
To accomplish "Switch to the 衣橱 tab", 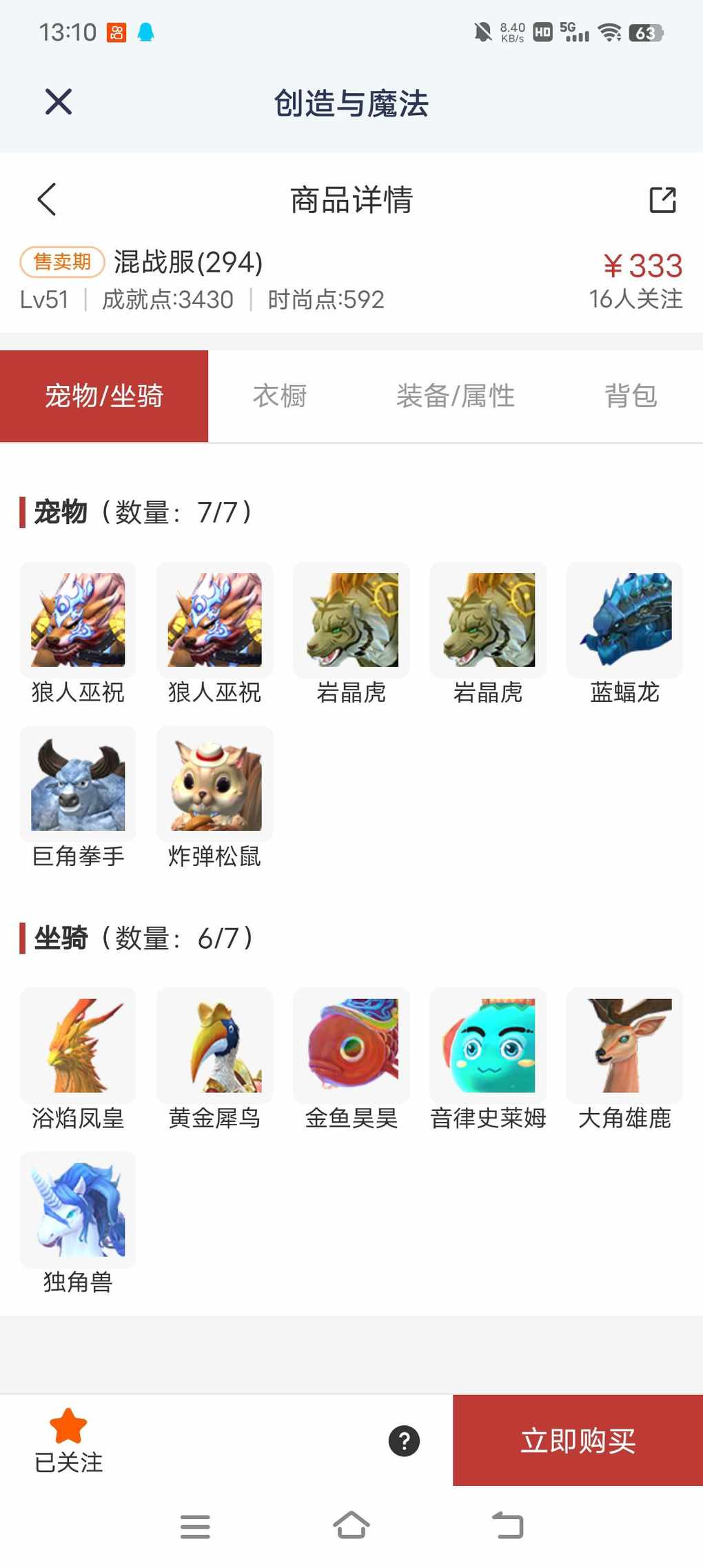I will [x=279, y=396].
